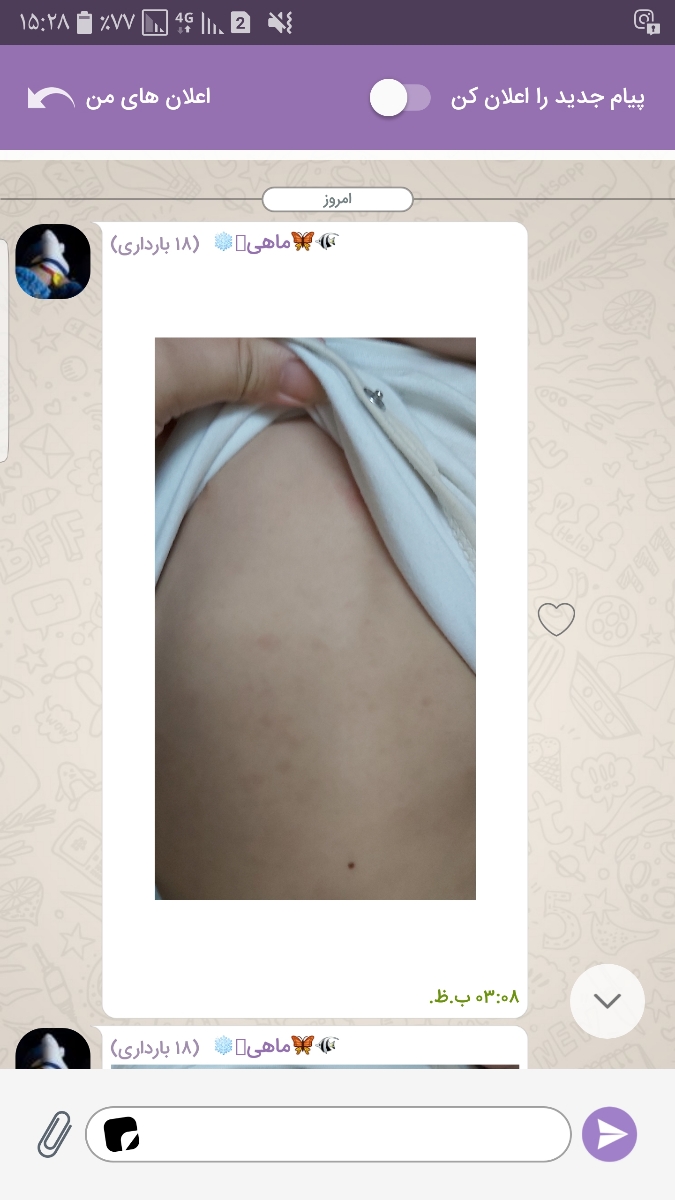Toggle the پیام جدید را اعلان کن switch
Screen dimensions: 675x1200
point(400,98)
